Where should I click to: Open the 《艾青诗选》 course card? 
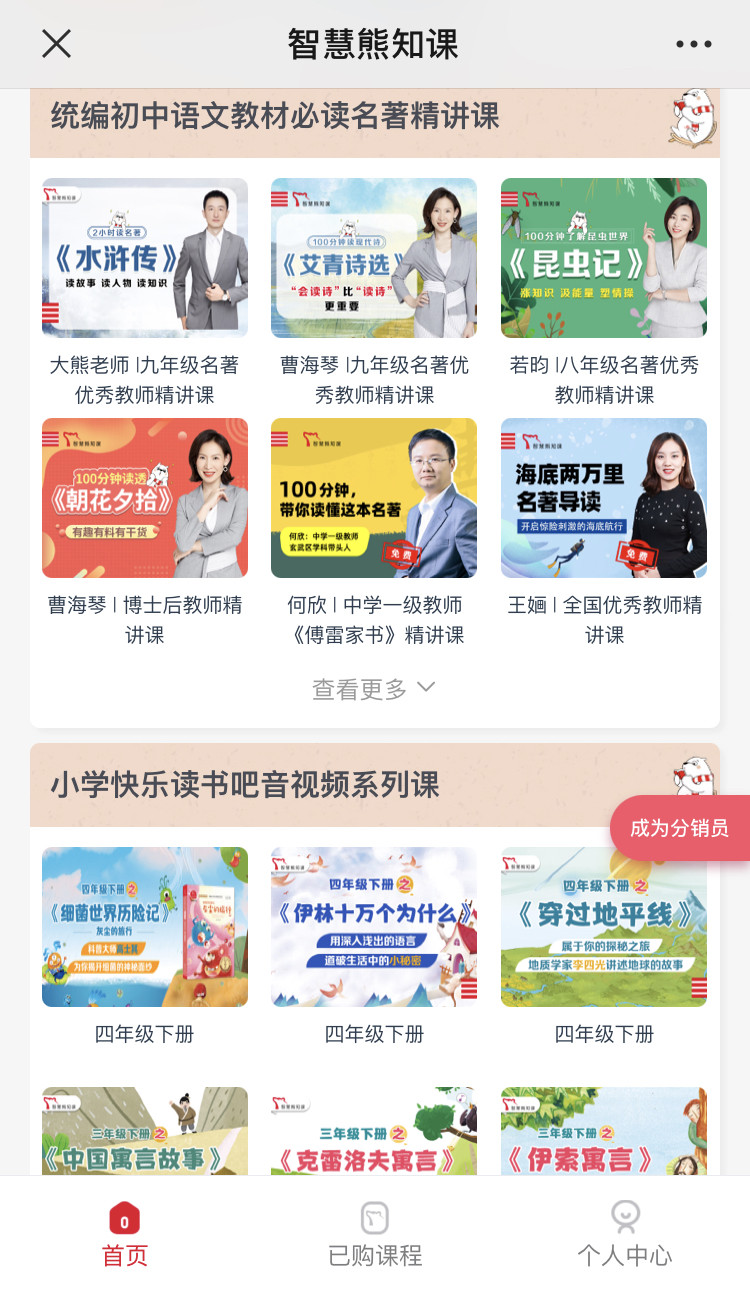tap(374, 258)
